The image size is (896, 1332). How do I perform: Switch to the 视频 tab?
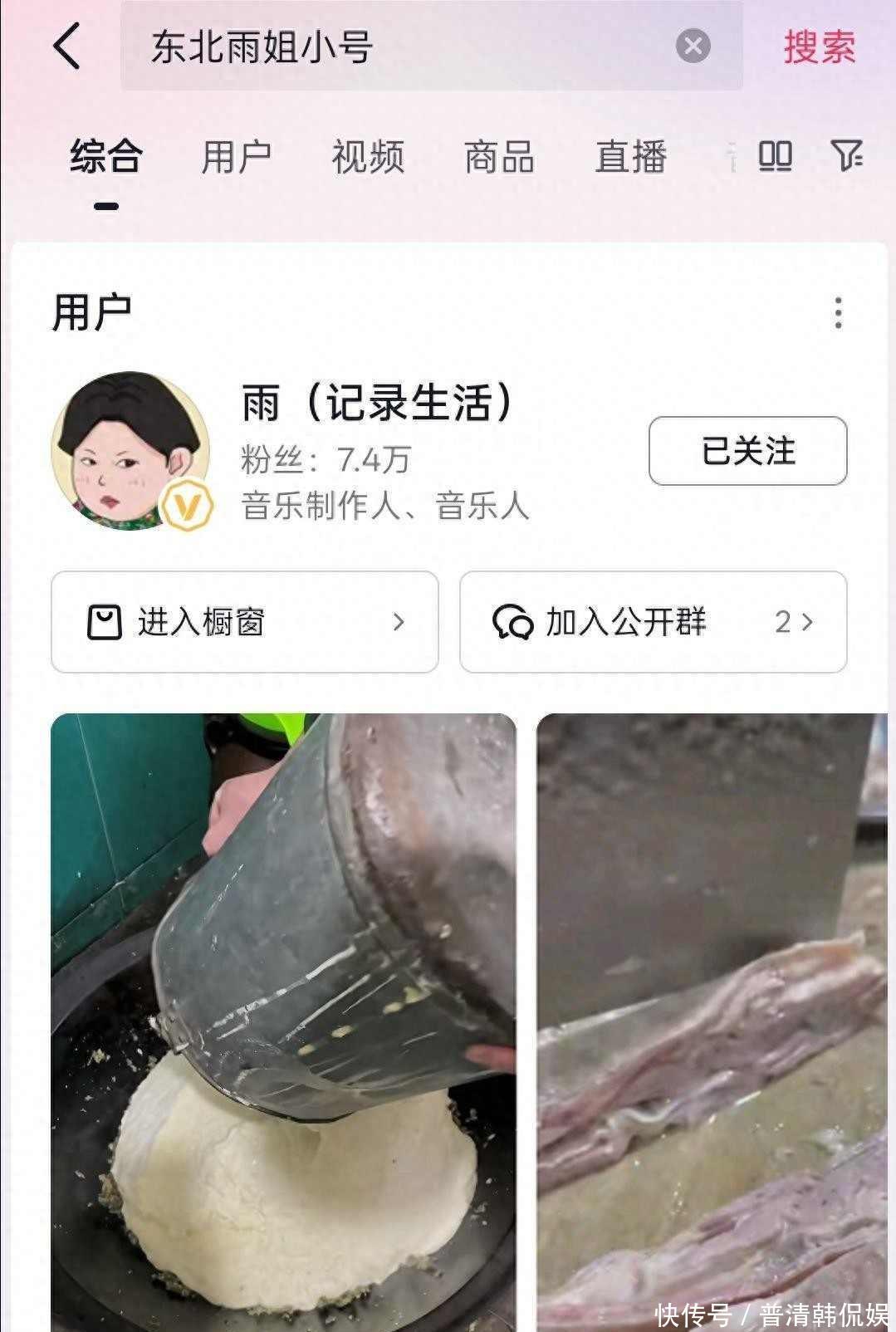(x=368, y=157)
